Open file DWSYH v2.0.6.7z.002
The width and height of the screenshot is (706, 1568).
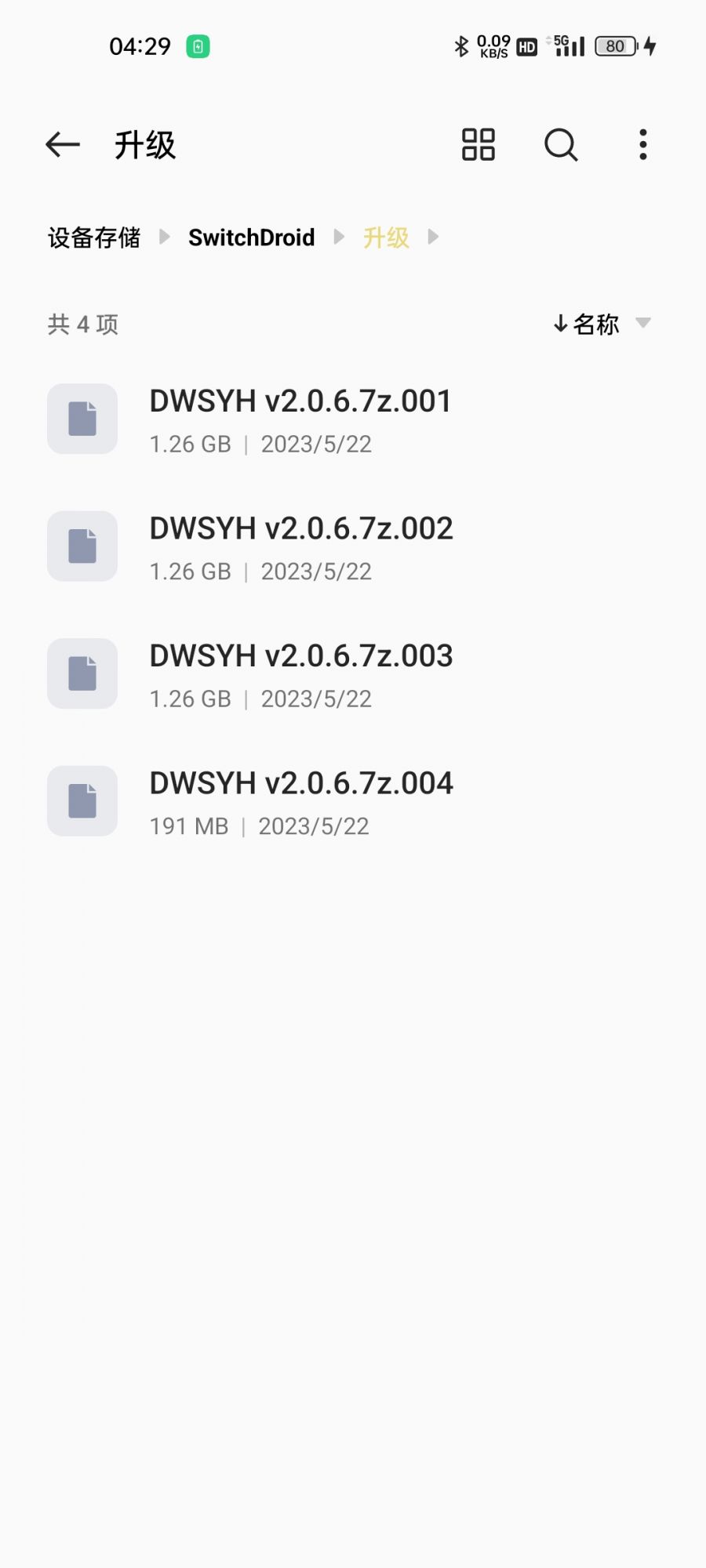point(353,546)
